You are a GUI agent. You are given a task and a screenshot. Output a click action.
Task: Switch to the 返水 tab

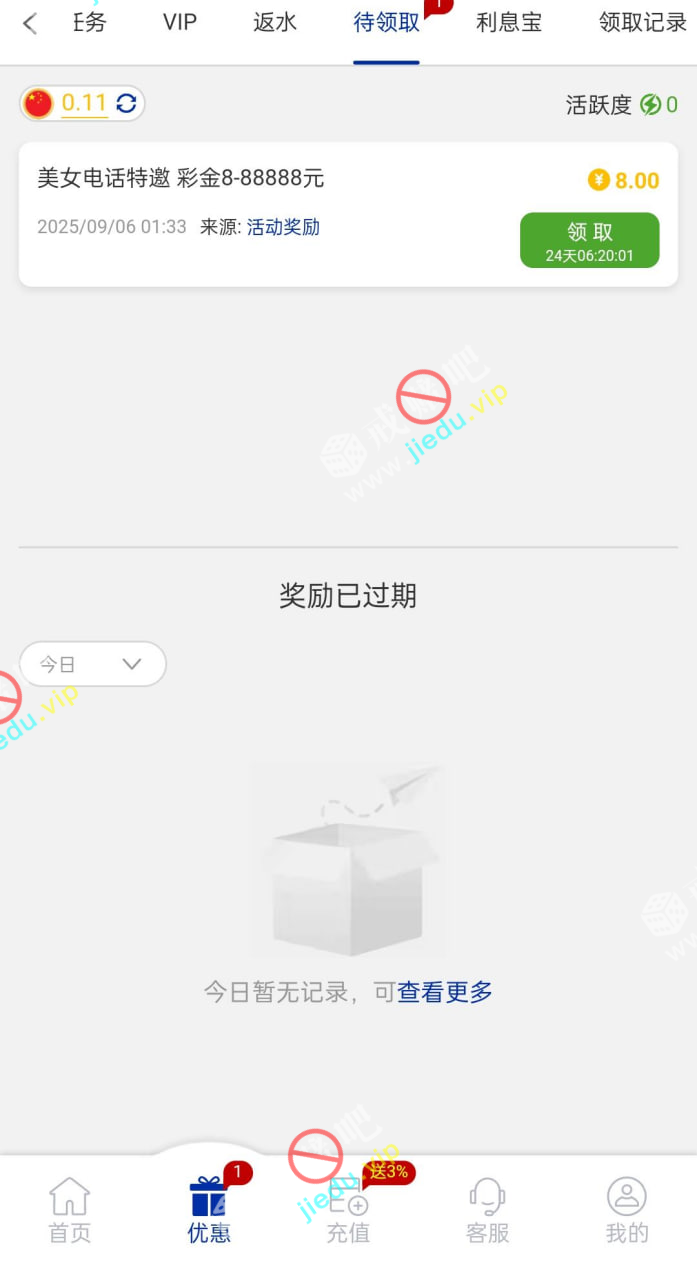(x=275, y=23)
